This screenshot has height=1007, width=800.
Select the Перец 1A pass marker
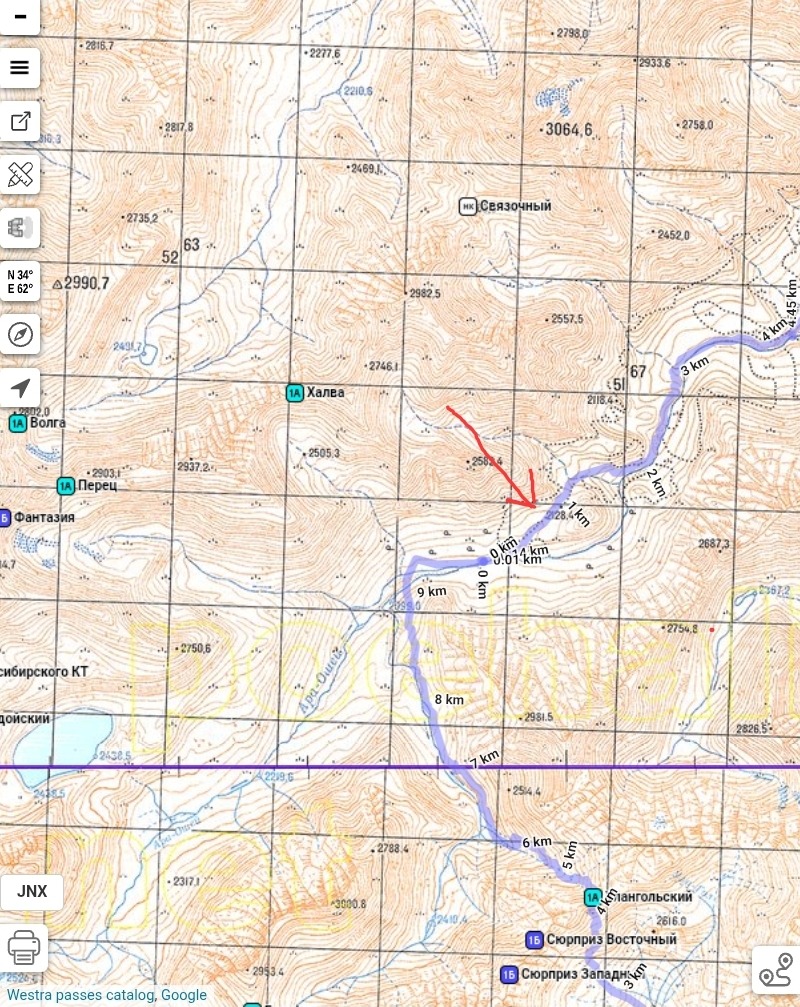(x=65, y=486)
